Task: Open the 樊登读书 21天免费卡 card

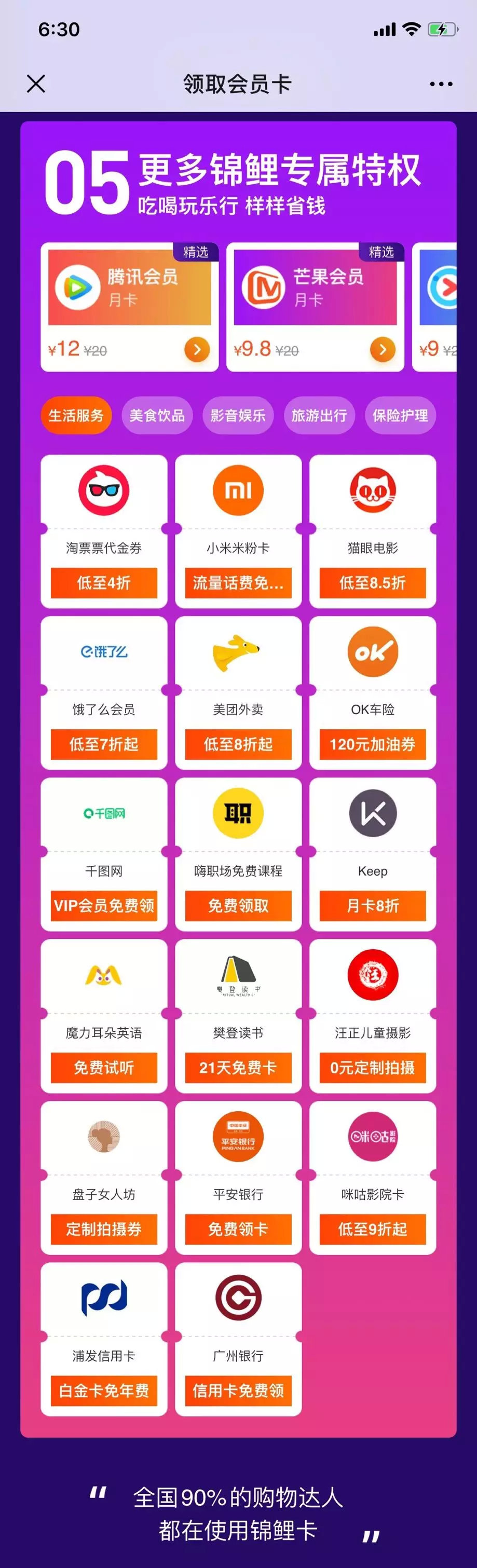Action: point(238,1015)
